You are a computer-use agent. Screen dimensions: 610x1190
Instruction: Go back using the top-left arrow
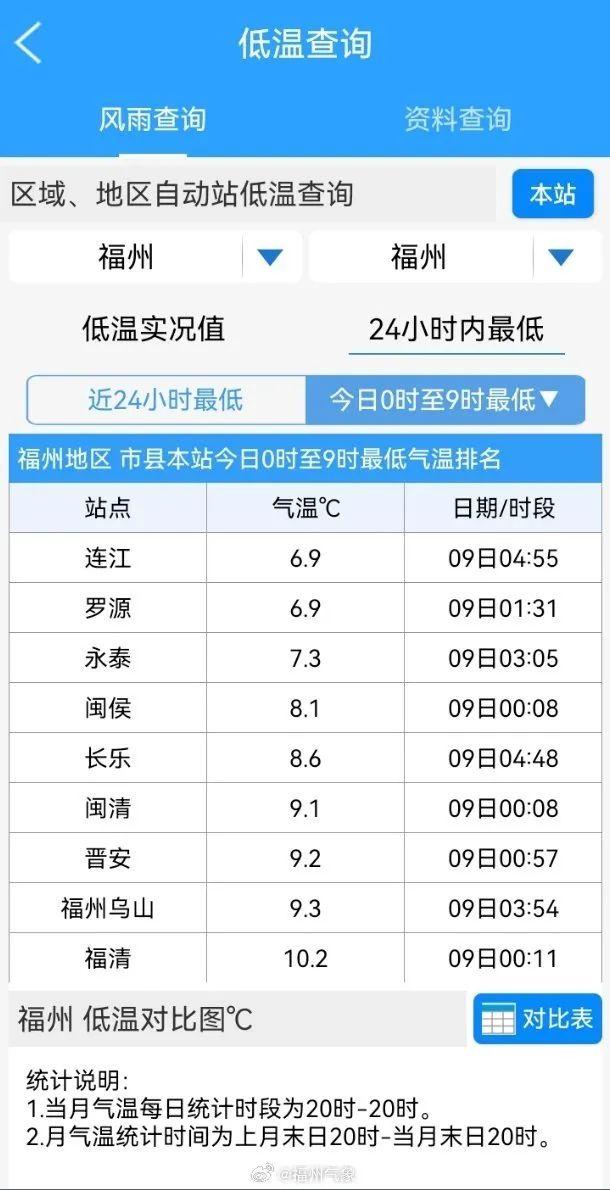click(x=28, y=42)
